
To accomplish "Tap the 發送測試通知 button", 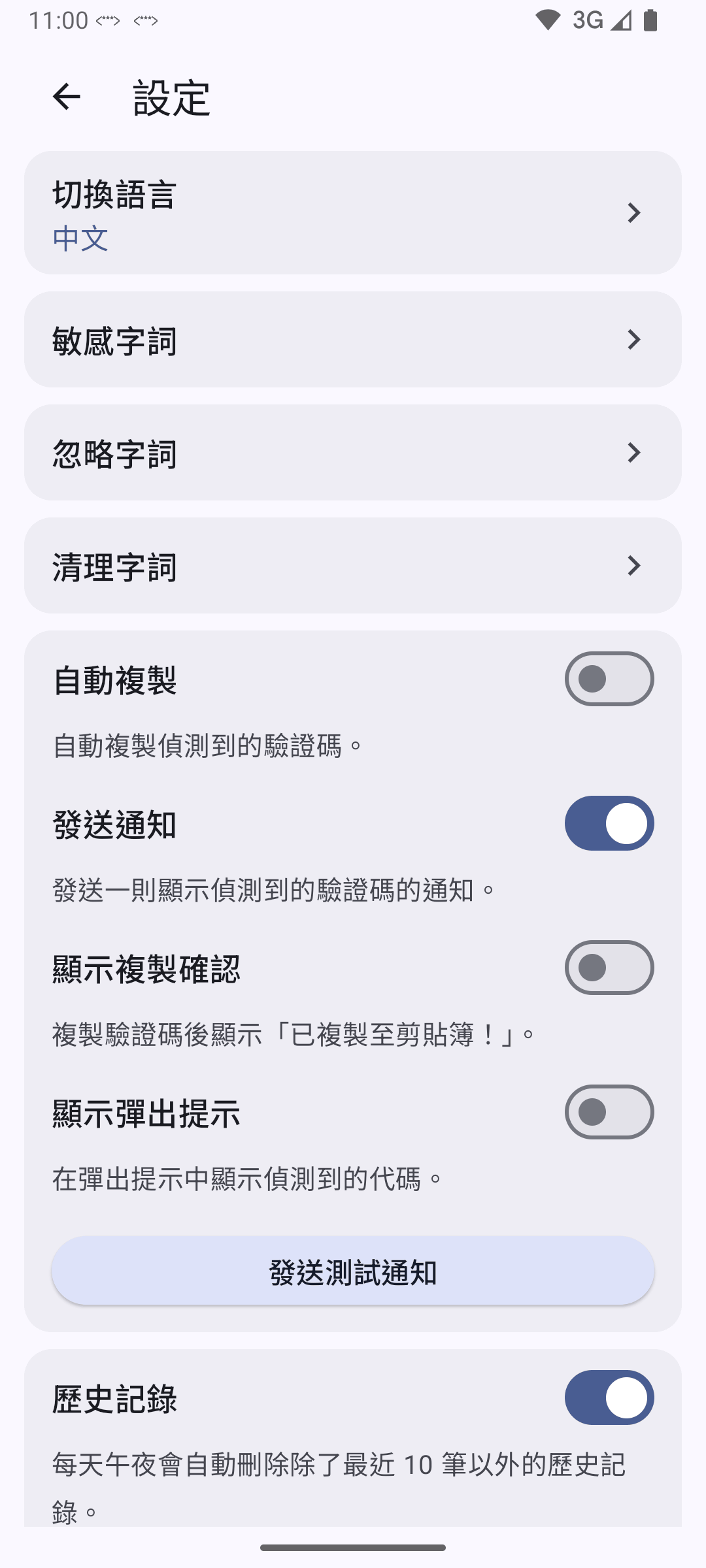I will (x=353, y=1271).
